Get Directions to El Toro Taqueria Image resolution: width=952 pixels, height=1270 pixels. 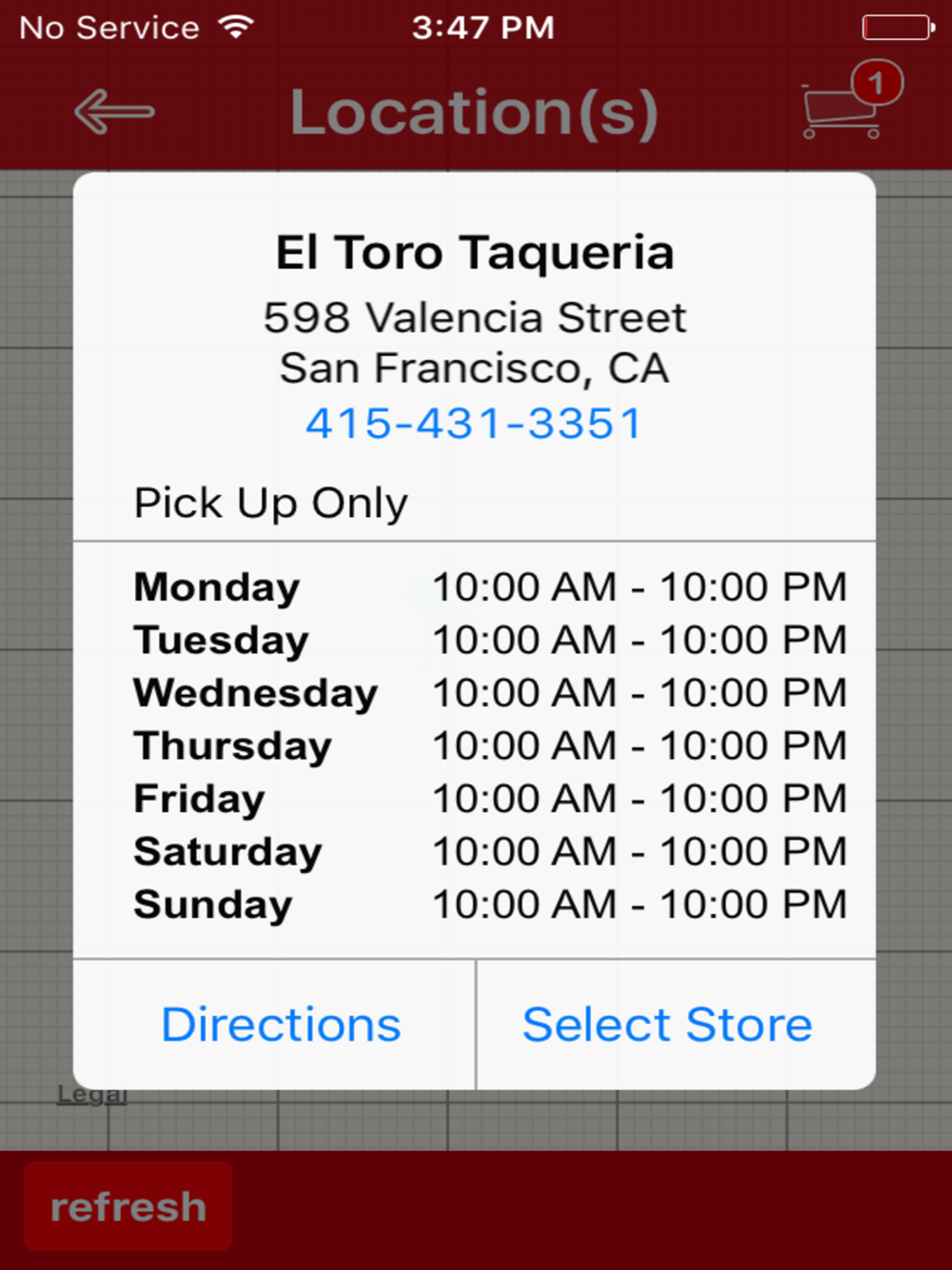click(281, 1024)
